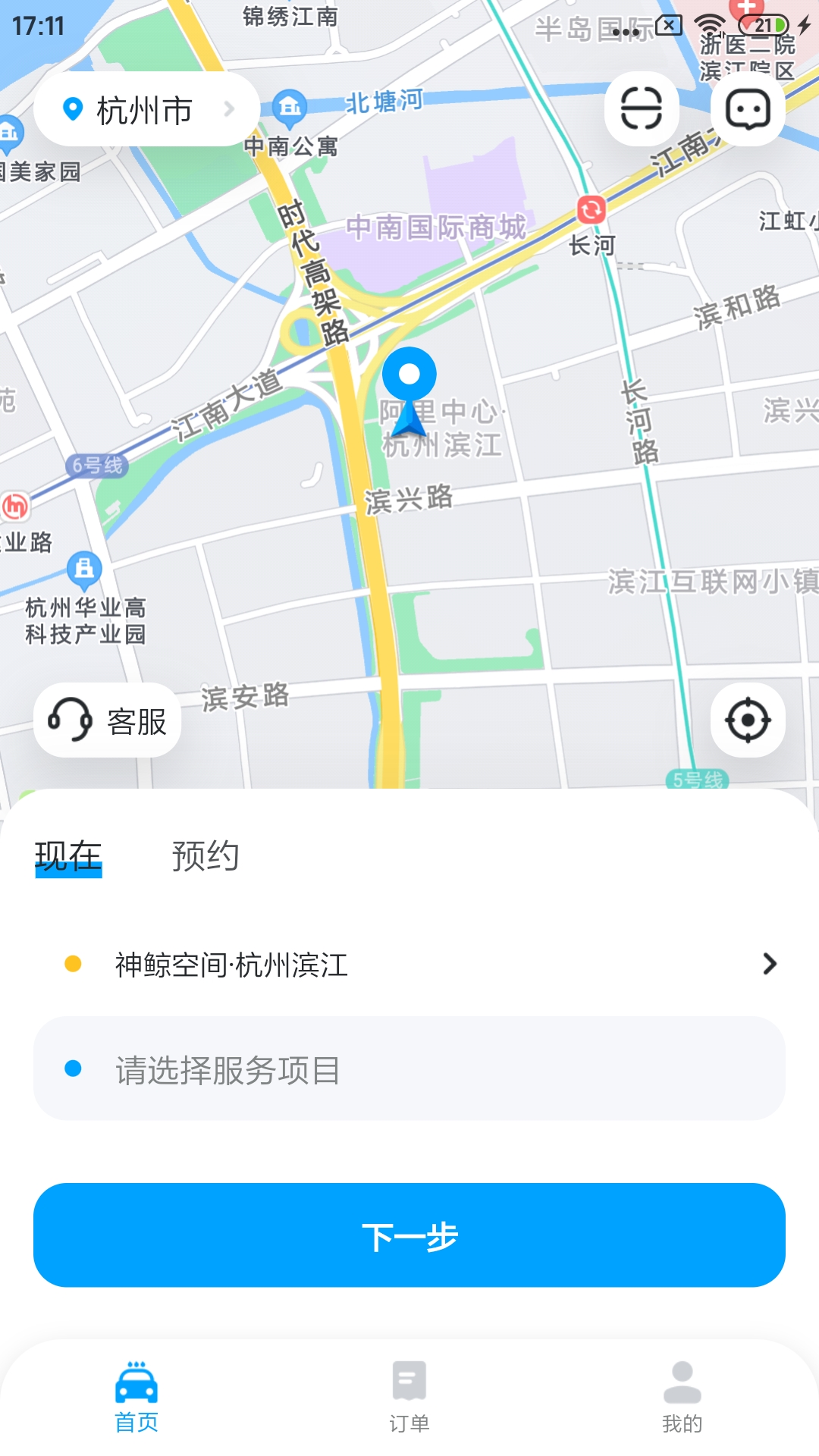Expand the 杭州市 city selector chevron
Image resolution: width=819 pixels, height=1456 pixels.
pyautogui.click(x=229, y=108)
